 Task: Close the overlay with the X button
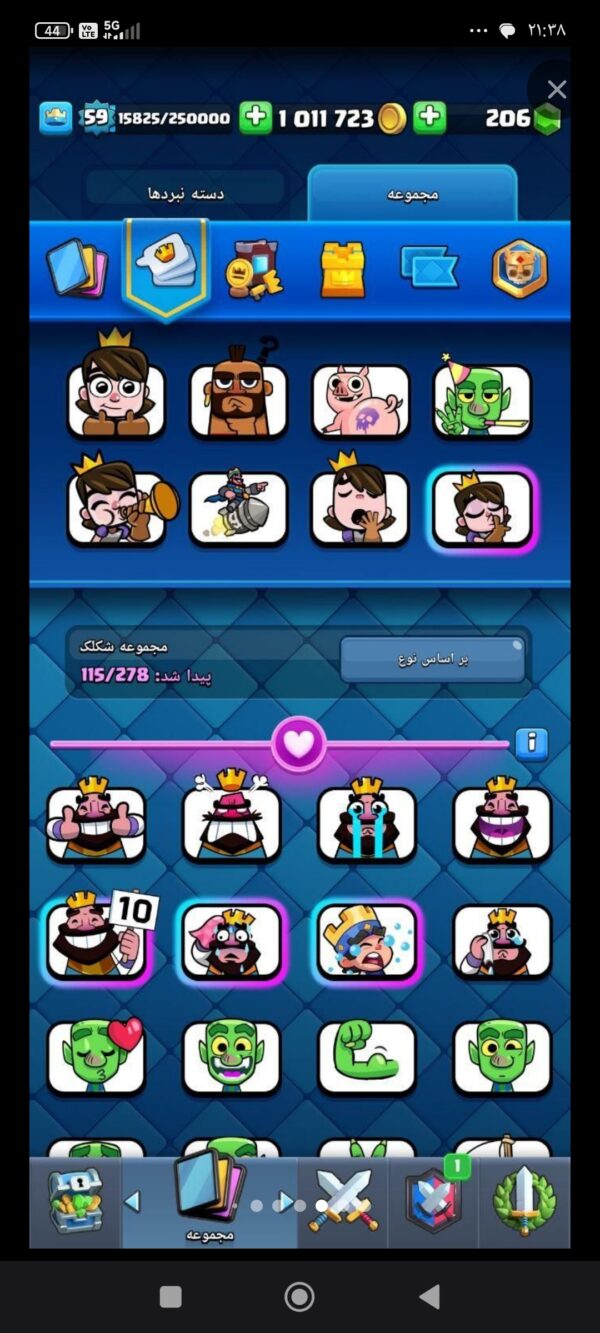(557, 89)
